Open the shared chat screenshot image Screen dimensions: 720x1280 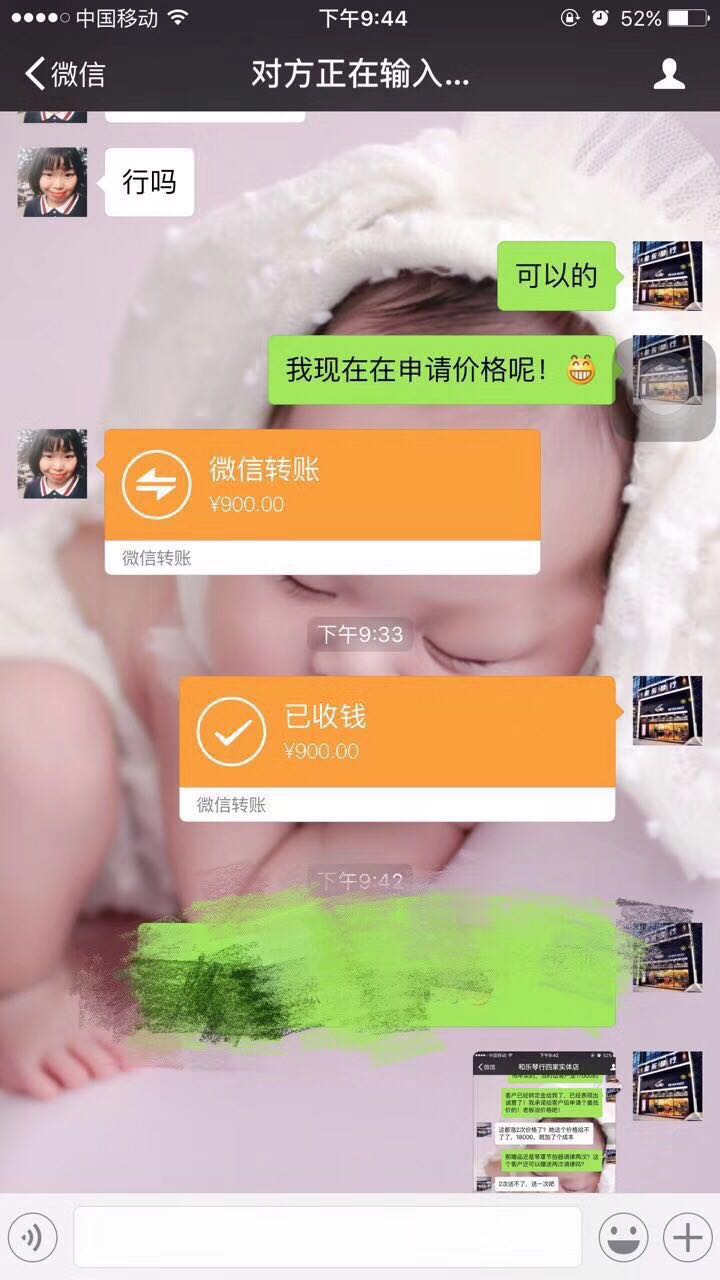[545, 1120]
